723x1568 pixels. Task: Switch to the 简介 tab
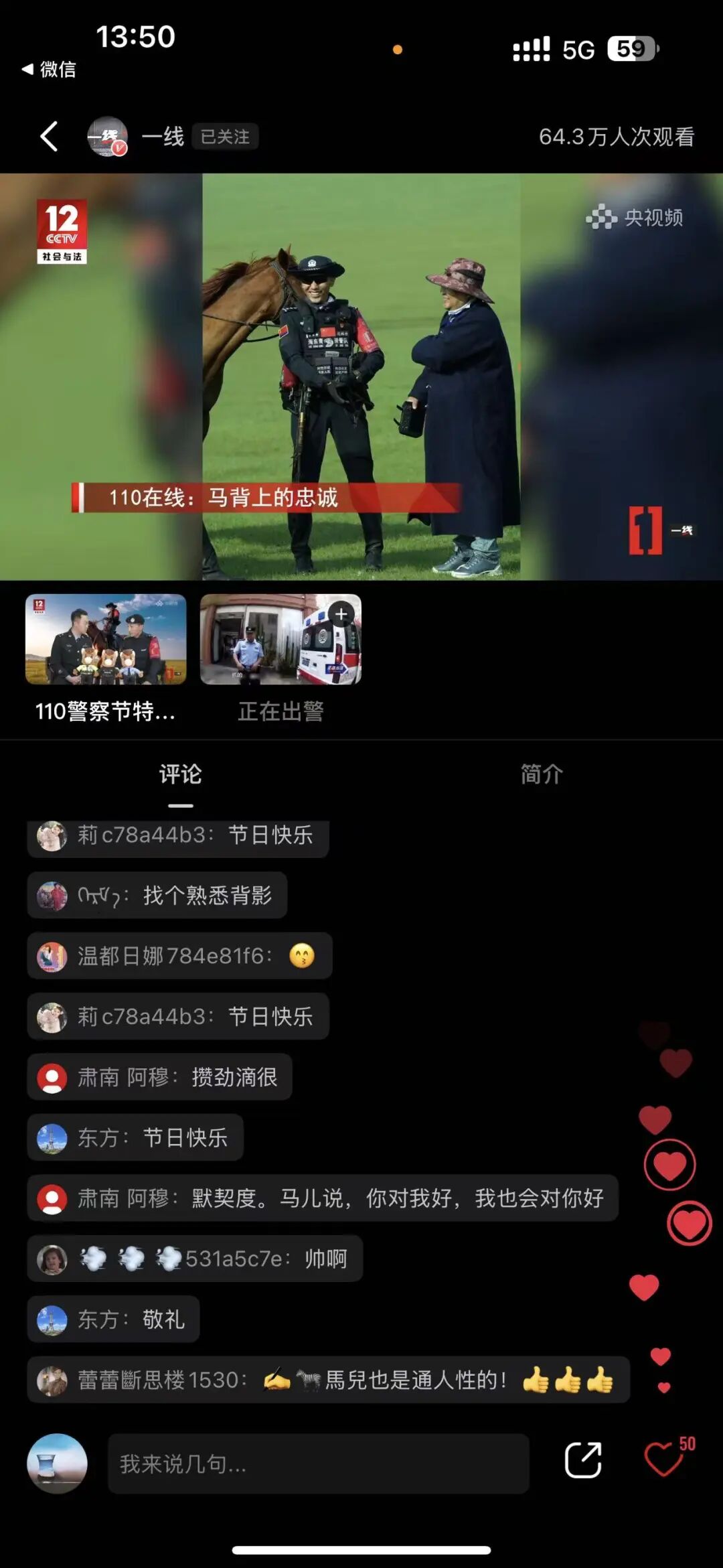(542, 774)
